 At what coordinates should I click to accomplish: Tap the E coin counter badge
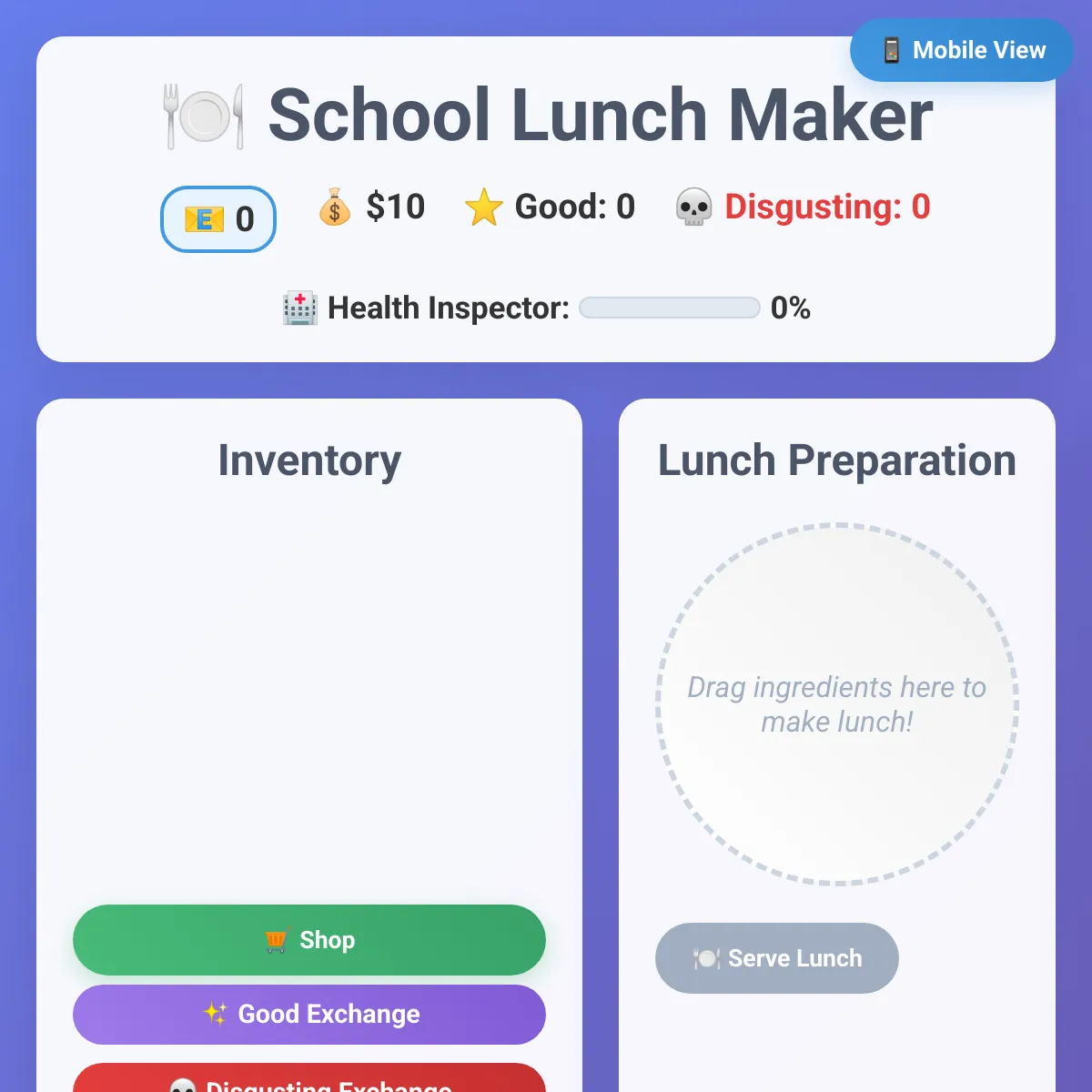(x=218, y=219)
